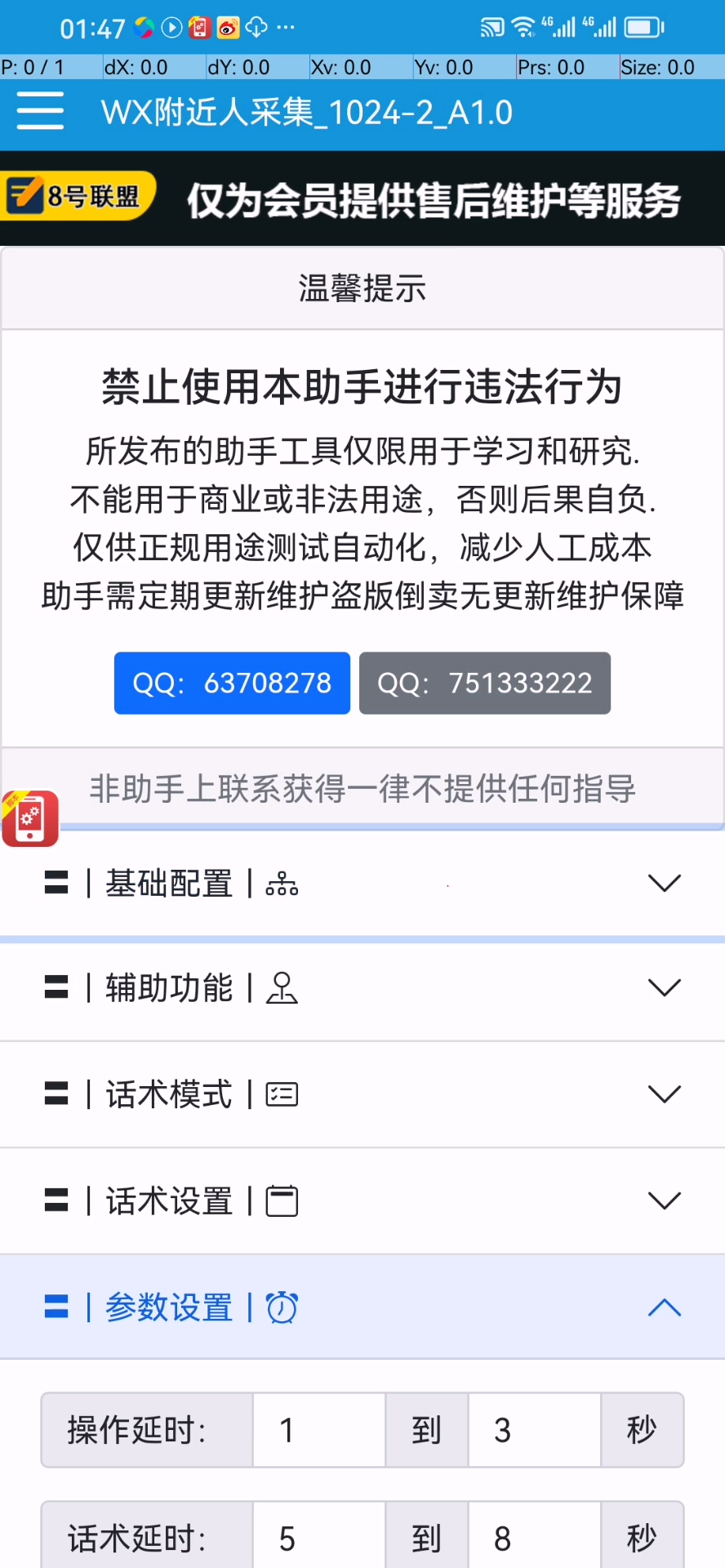This screenshot has height=1568, width=725.
Task: Tap the QQ: 751333222 button
Action: point(484,683)
